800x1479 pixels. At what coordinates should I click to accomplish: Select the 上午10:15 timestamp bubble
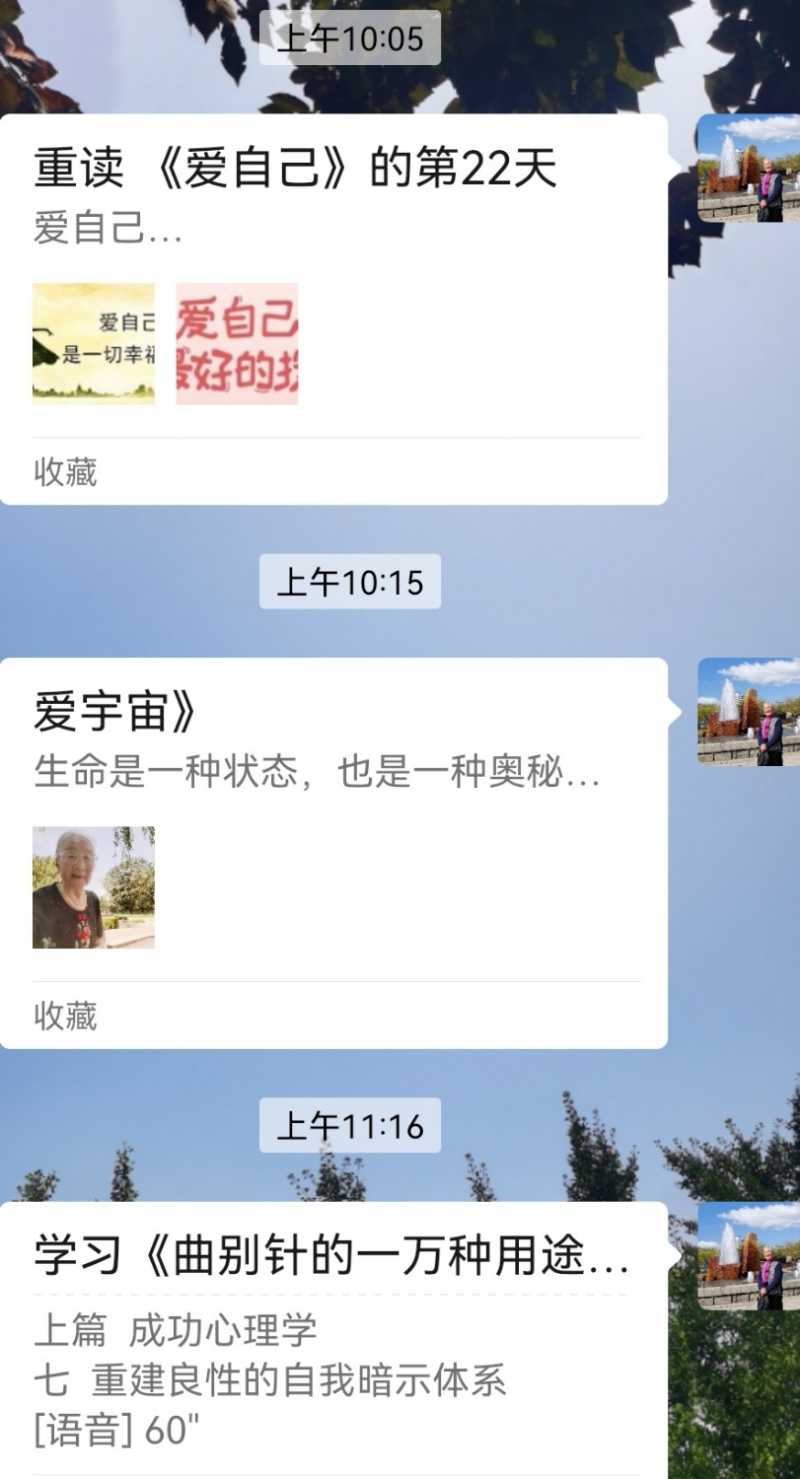click(x=350, y=582)
